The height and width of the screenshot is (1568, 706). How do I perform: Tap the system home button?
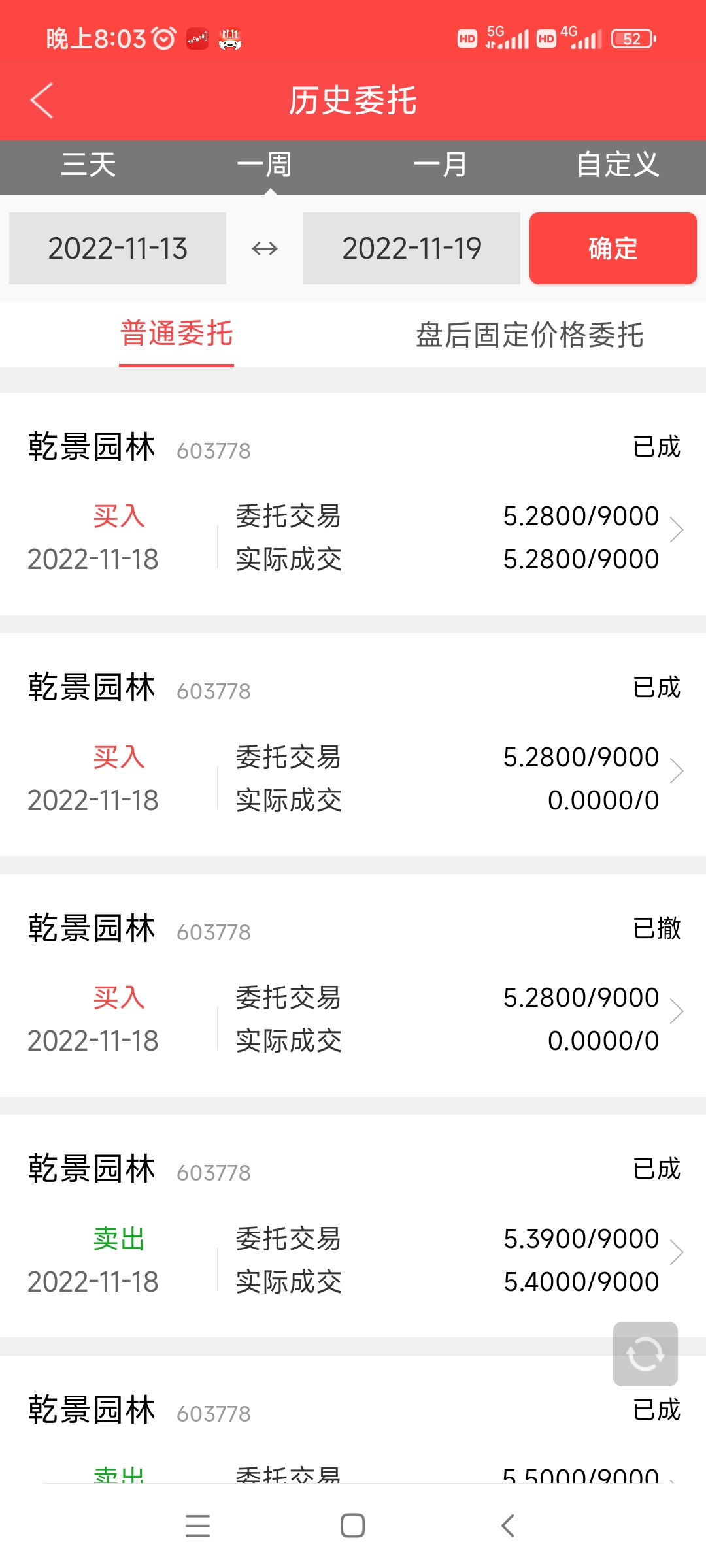353,1526
